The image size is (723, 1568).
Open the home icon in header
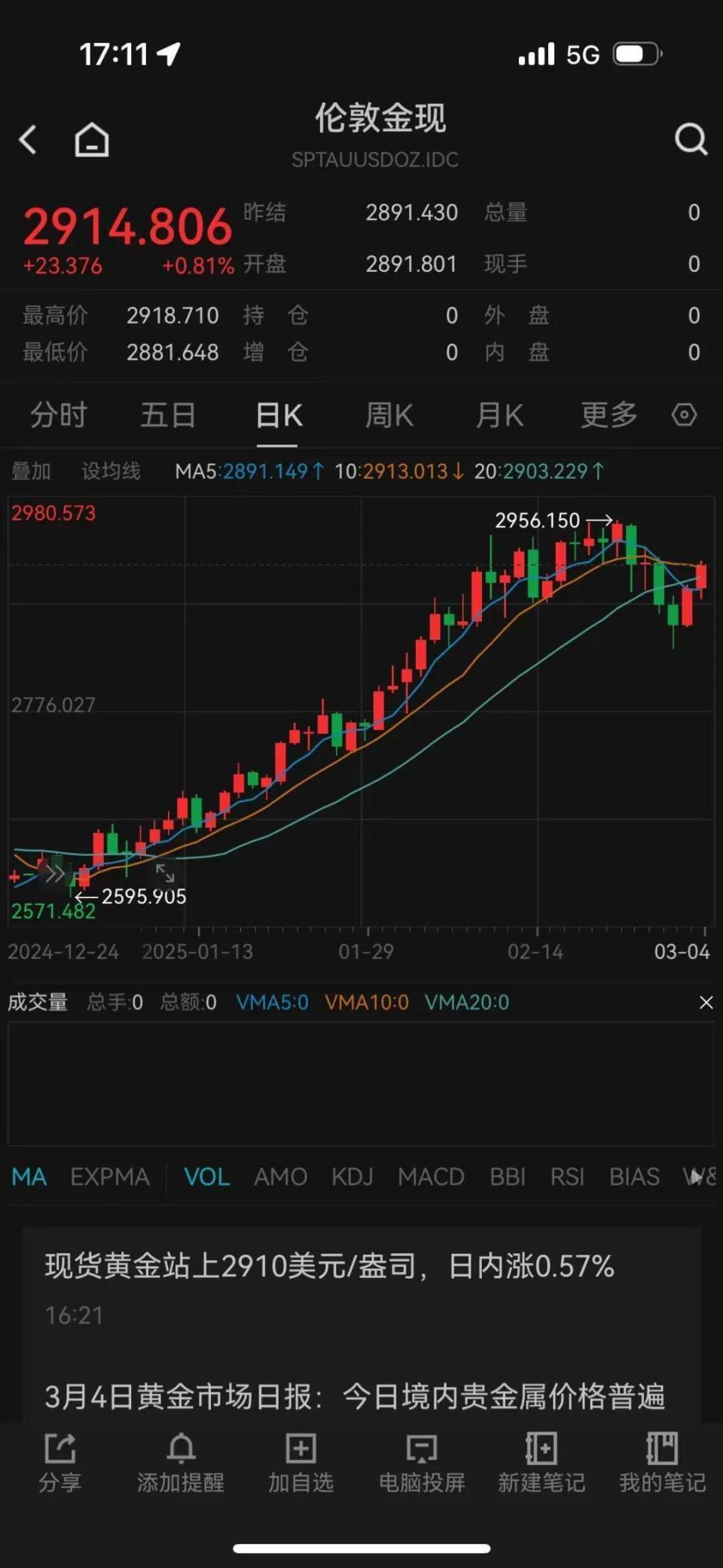coord(92,139)
